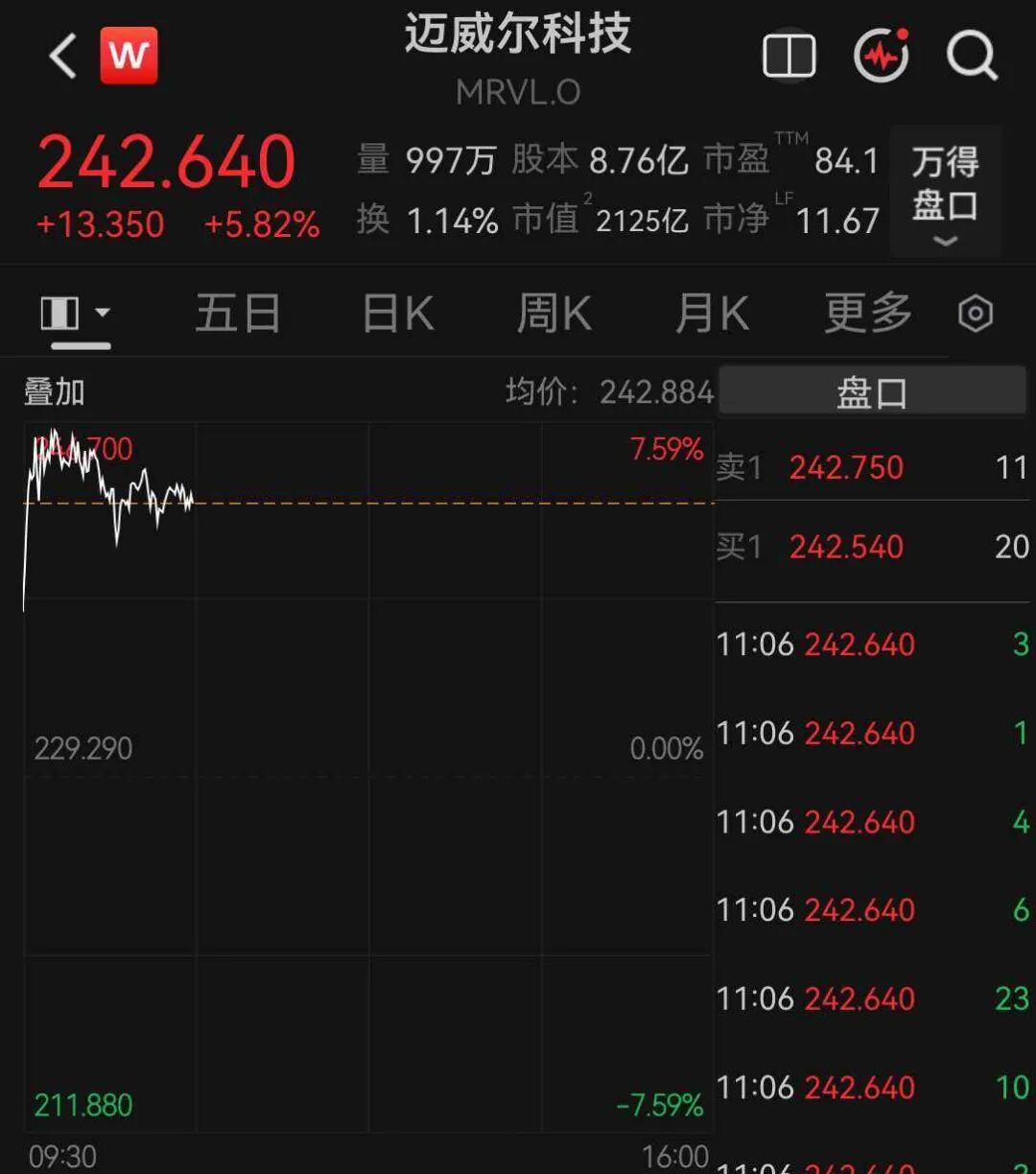Switch to the 五日 chart tab
The height and width of the screenshot is (1174, 1036).
(x=238, y=314)
